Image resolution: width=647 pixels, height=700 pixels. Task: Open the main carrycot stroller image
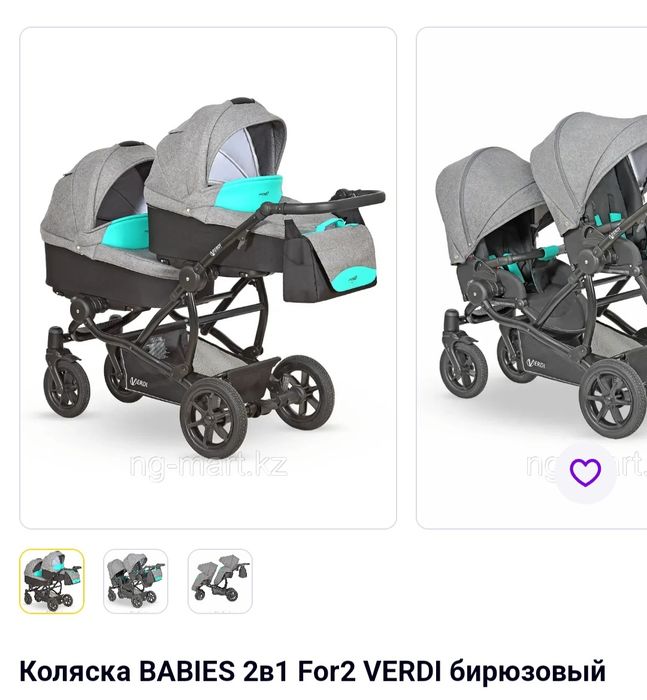click(208, 277)
